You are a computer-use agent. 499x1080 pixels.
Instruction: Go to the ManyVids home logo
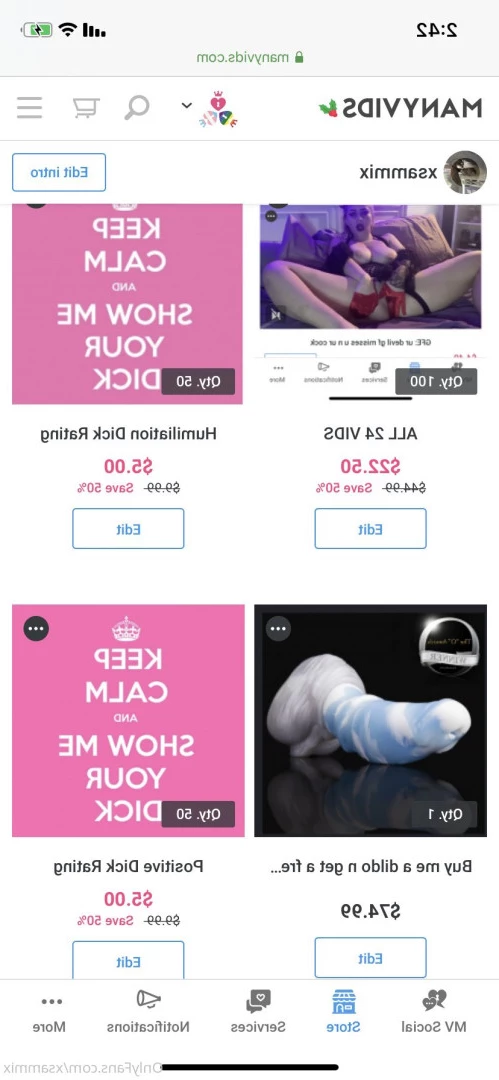tap(400, 108)
